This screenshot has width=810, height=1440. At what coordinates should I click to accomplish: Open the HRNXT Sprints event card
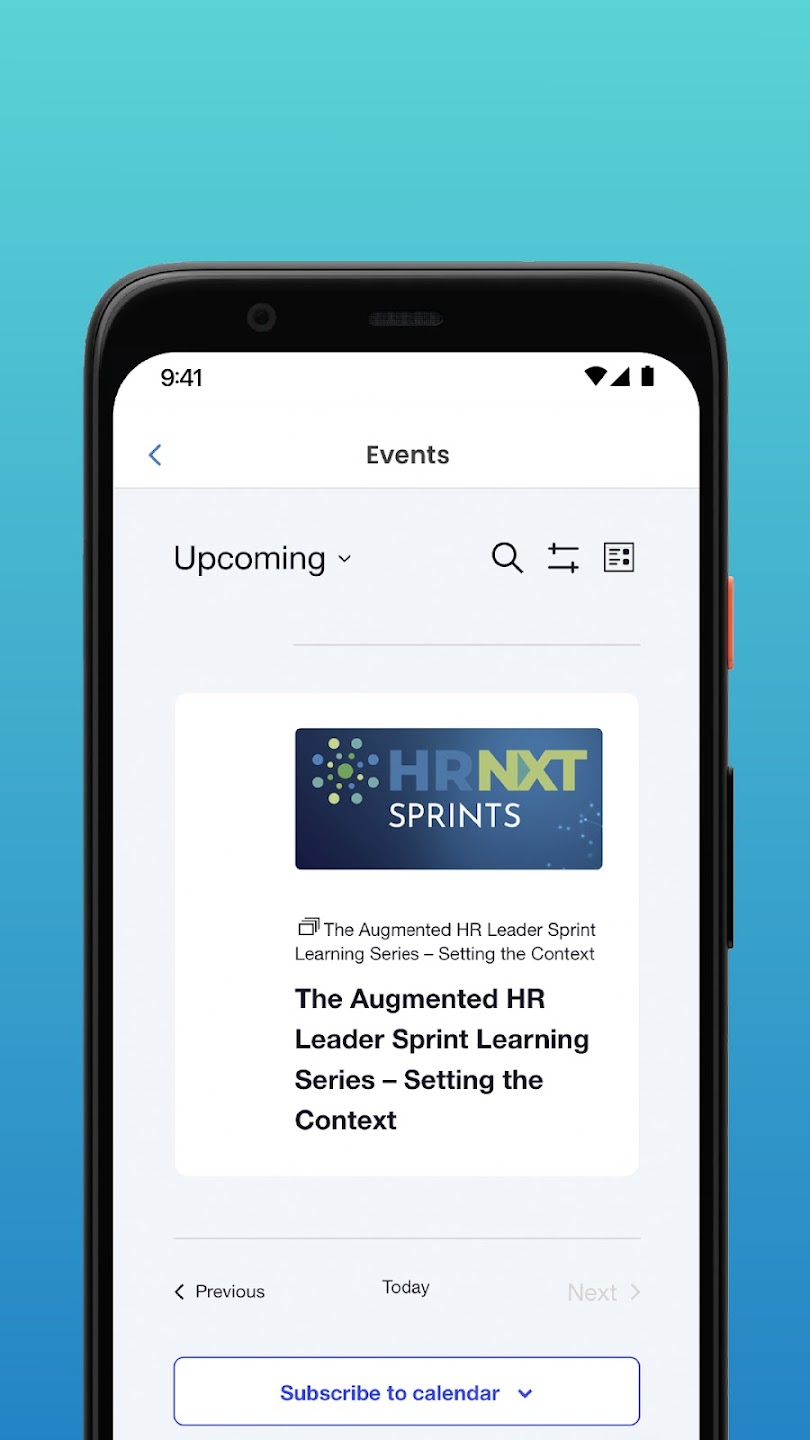(448, 799)
